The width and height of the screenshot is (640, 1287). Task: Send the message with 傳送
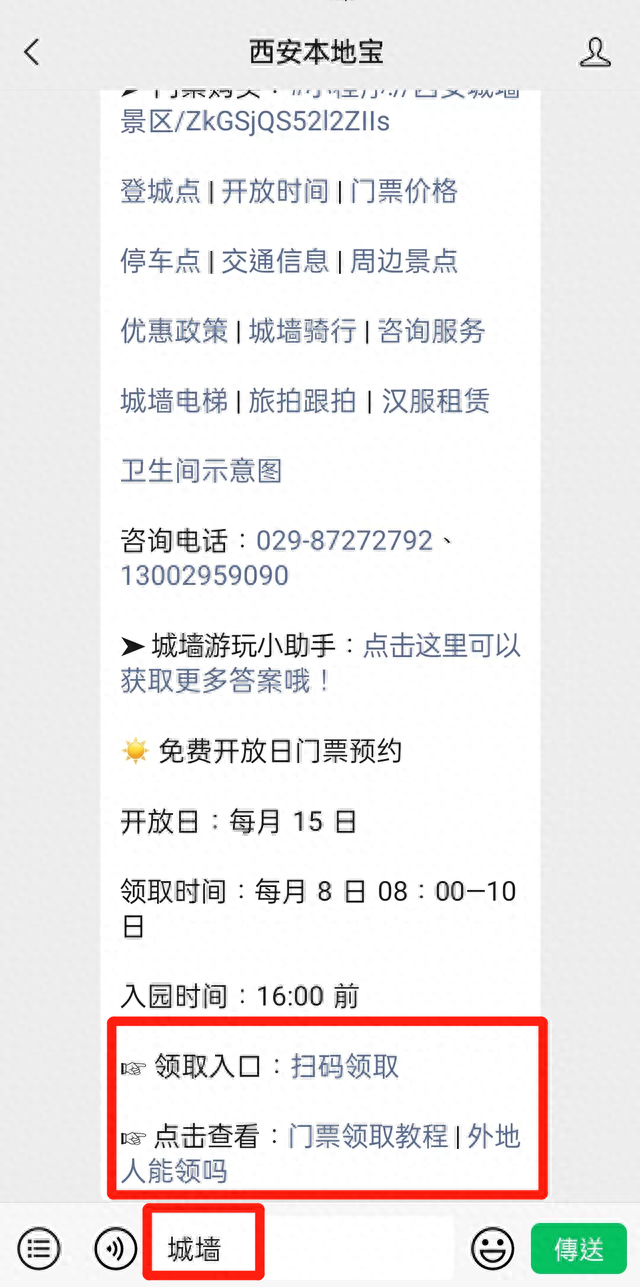tap(579, 1248)
